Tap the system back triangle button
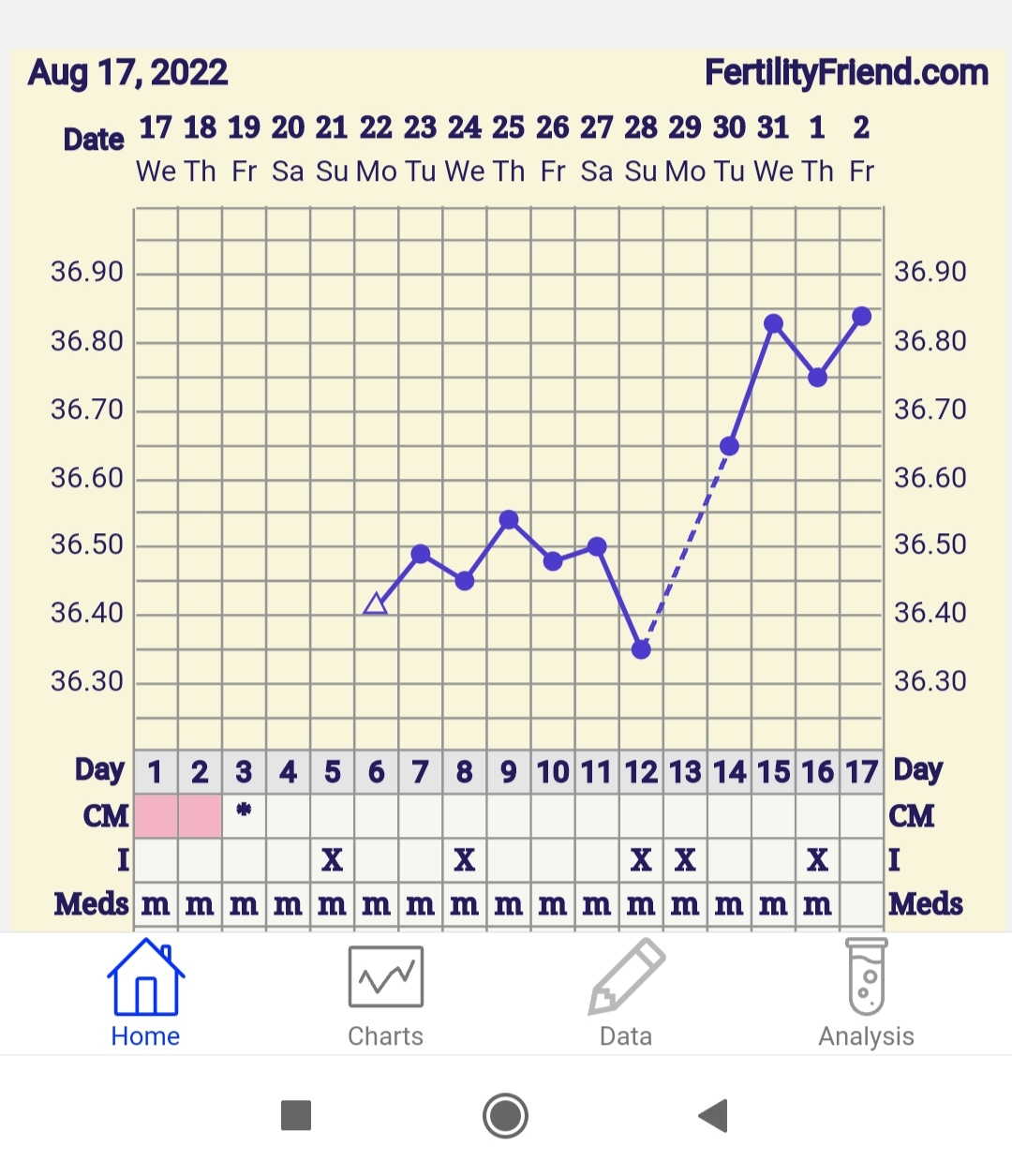Screen dimensions: 1012x1176 point(713,1115)
